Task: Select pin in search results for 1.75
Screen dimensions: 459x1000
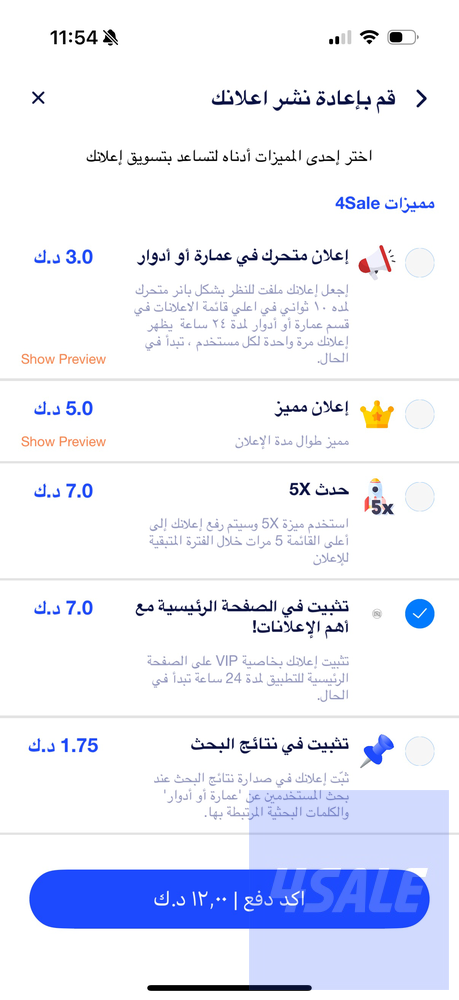Action: click(x=419, y=751)
